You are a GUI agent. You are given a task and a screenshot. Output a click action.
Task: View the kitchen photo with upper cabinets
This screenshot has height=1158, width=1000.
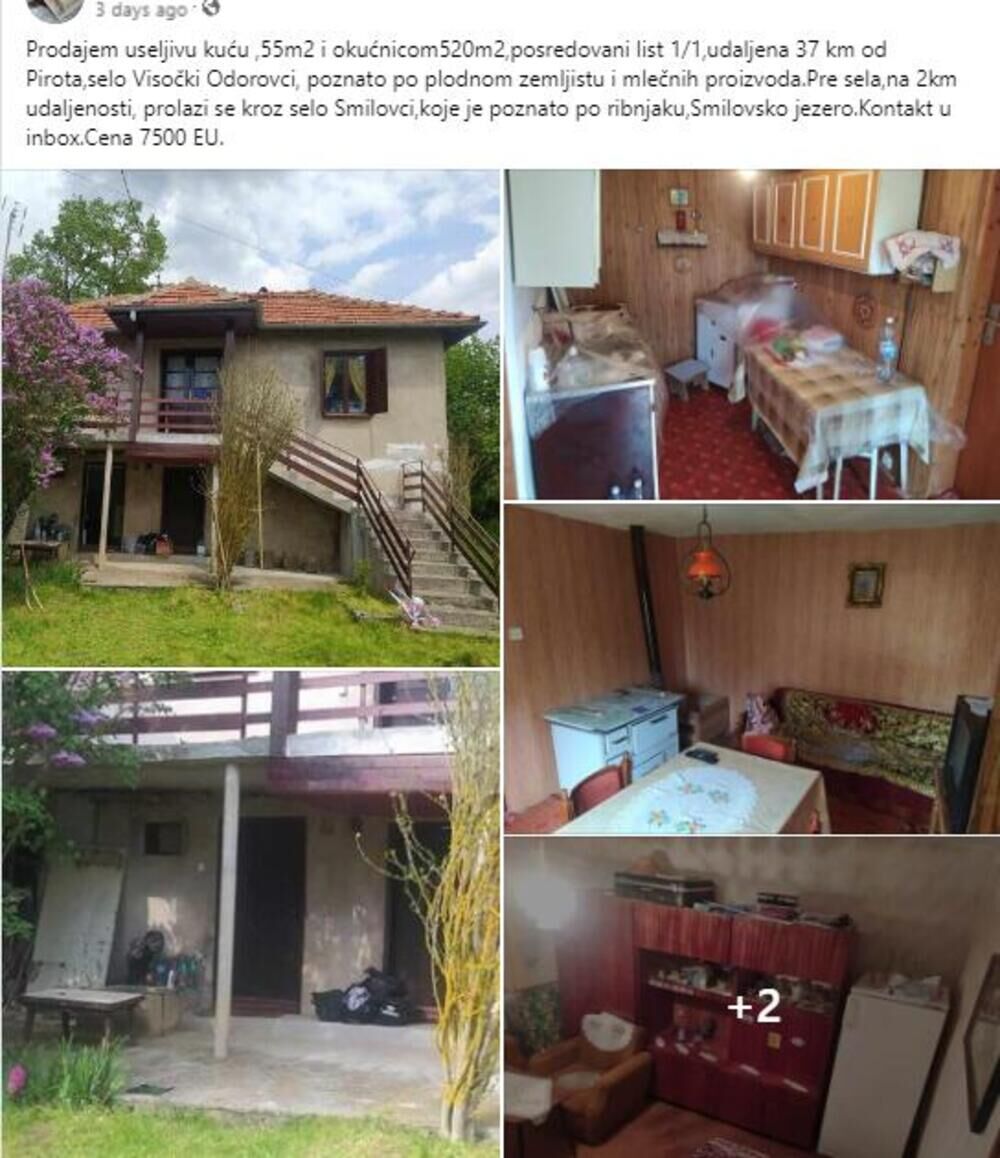pos(752,334)
